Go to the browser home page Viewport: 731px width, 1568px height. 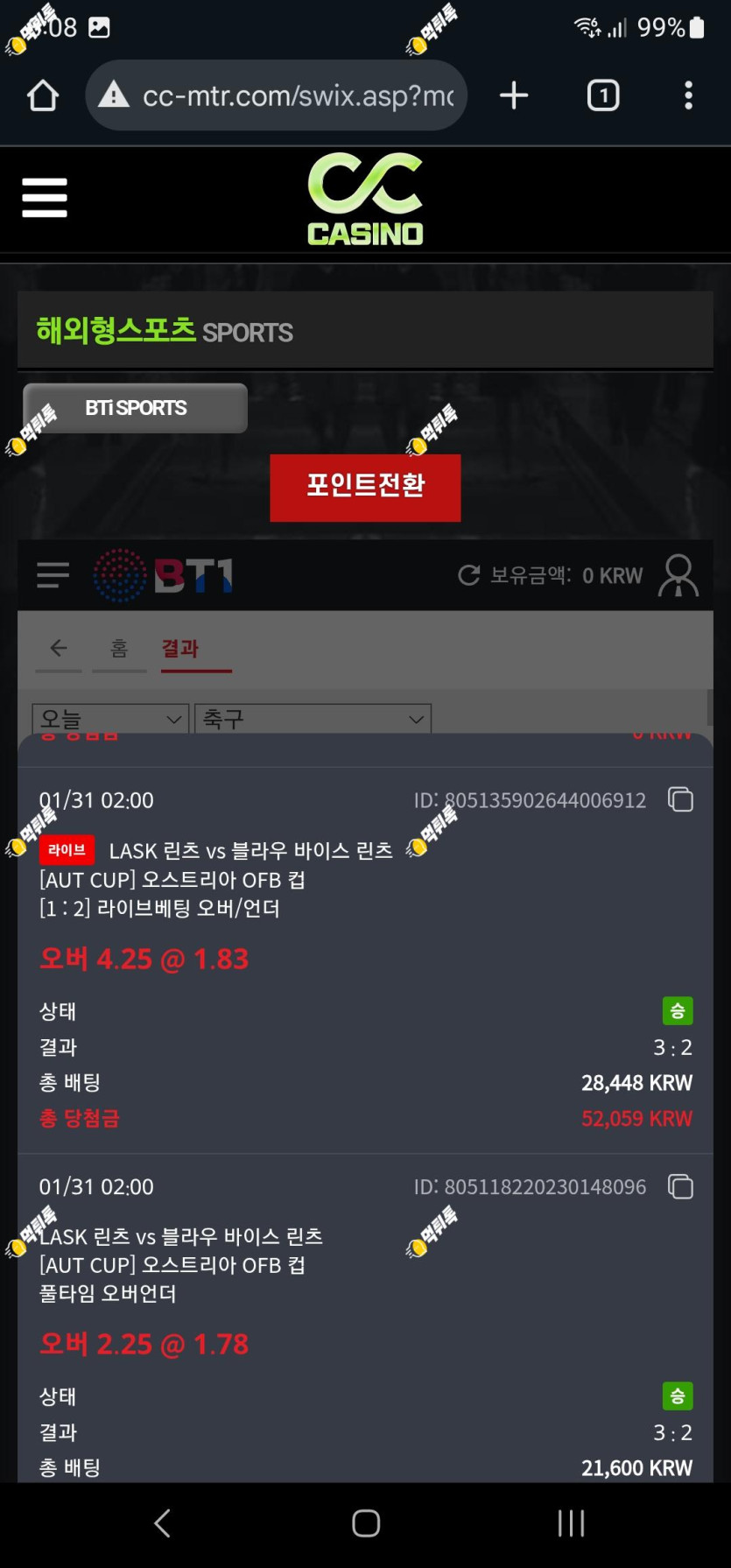pos(43,95)
